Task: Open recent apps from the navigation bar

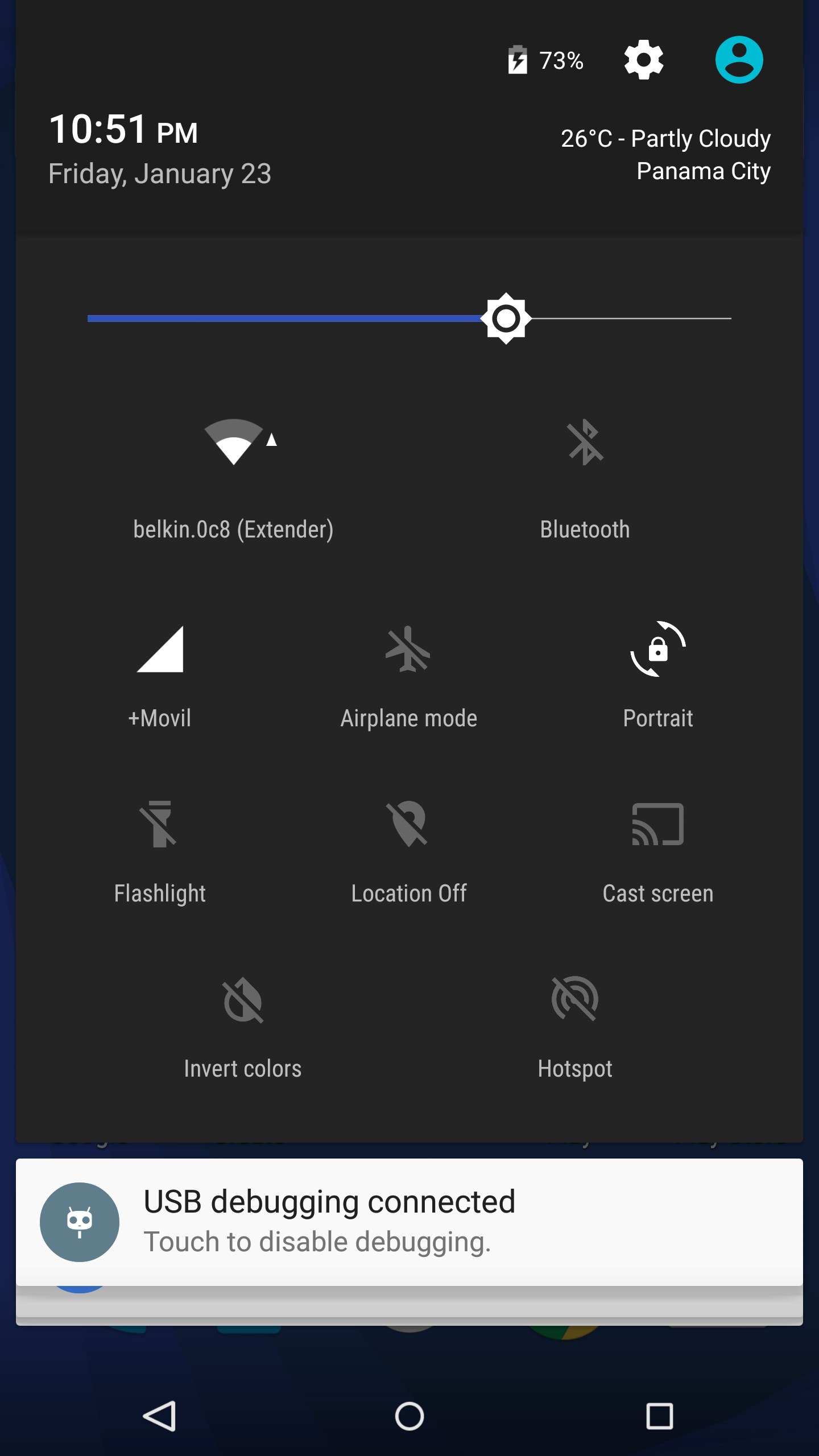Action: point(660,1416)
